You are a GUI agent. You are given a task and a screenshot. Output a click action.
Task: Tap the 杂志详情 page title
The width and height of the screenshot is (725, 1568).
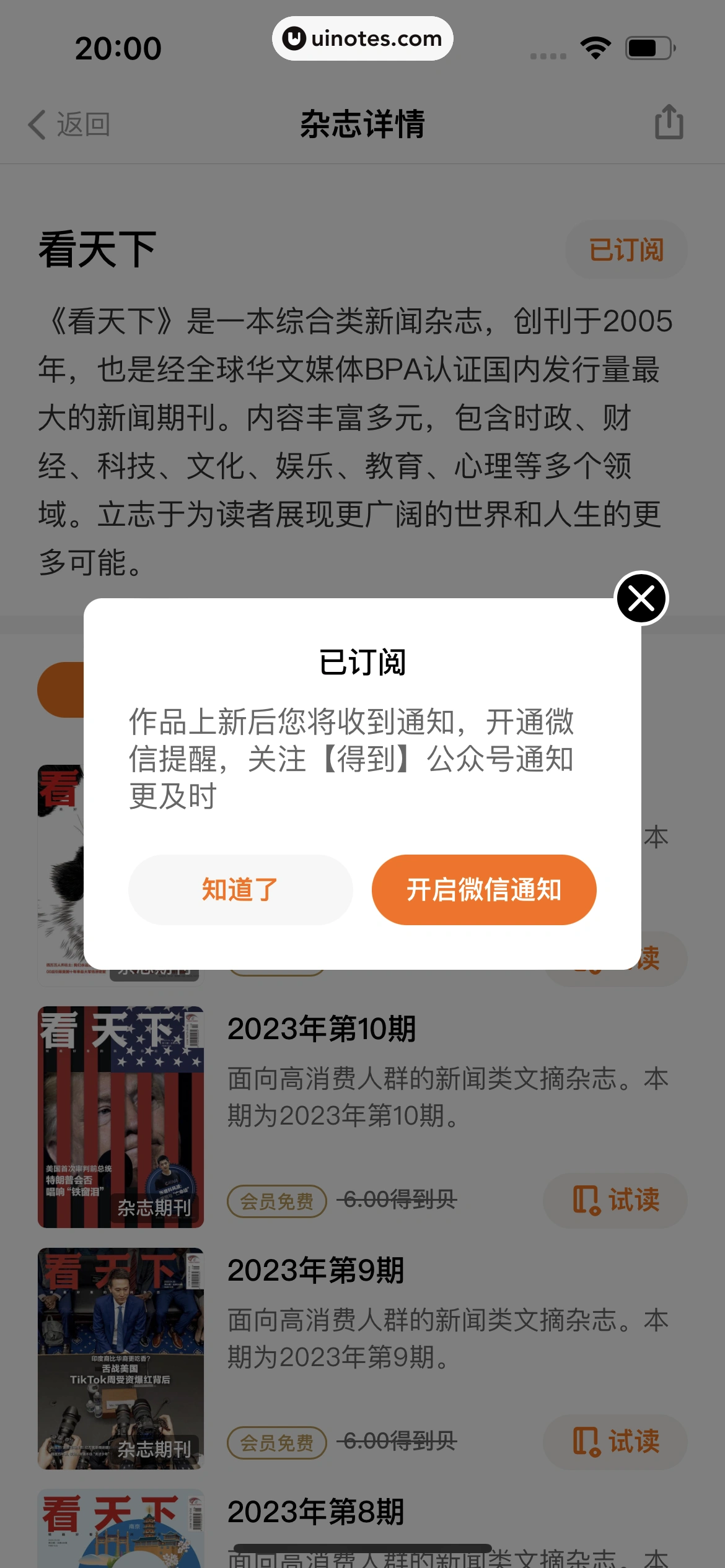[x=362, y=124]
